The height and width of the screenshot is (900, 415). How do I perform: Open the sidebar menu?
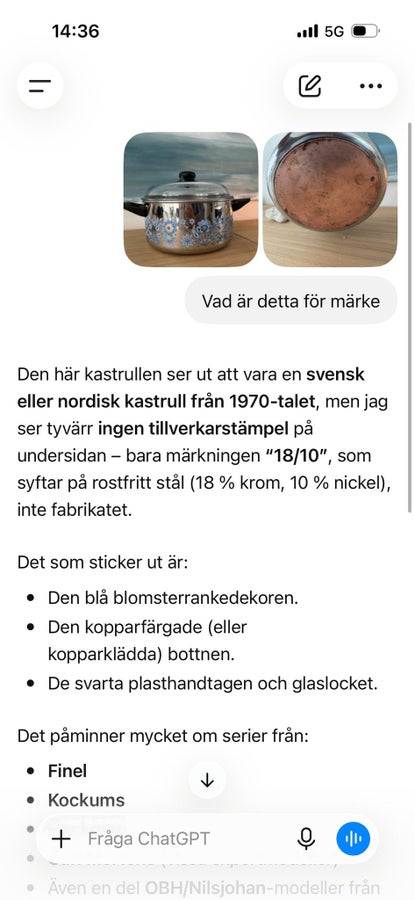pyautogui.click(x=40, y=86)
